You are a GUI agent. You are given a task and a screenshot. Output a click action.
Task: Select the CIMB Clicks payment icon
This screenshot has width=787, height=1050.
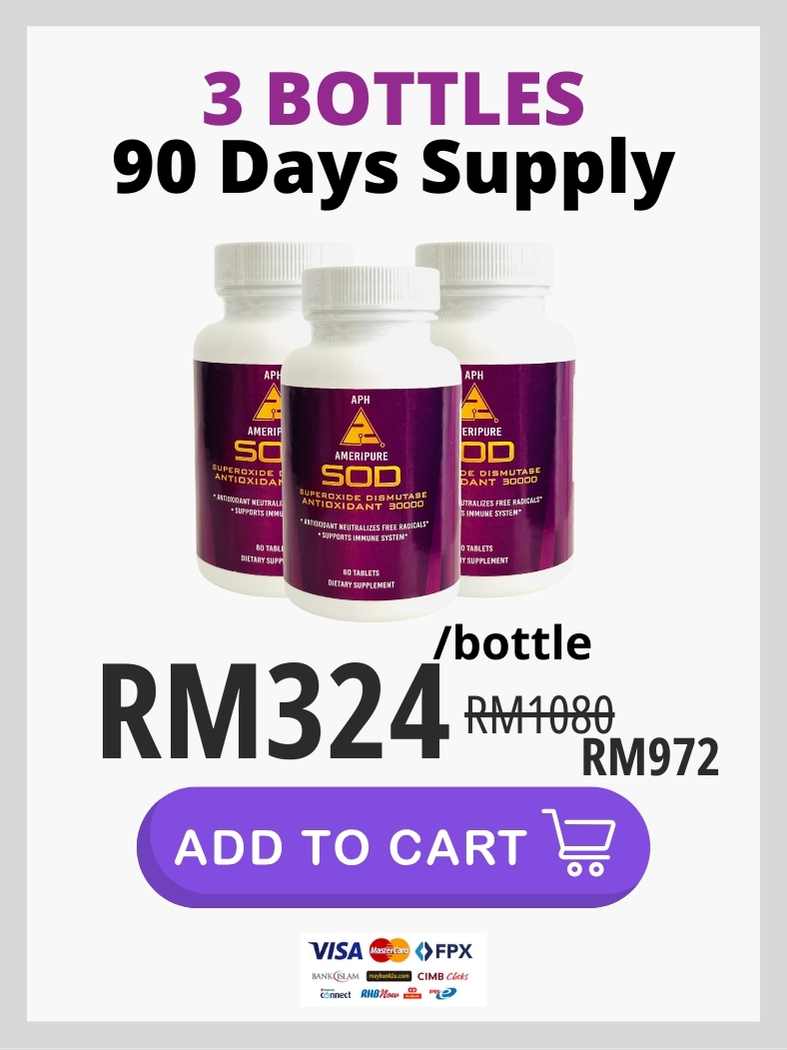(x=442, y=975)
